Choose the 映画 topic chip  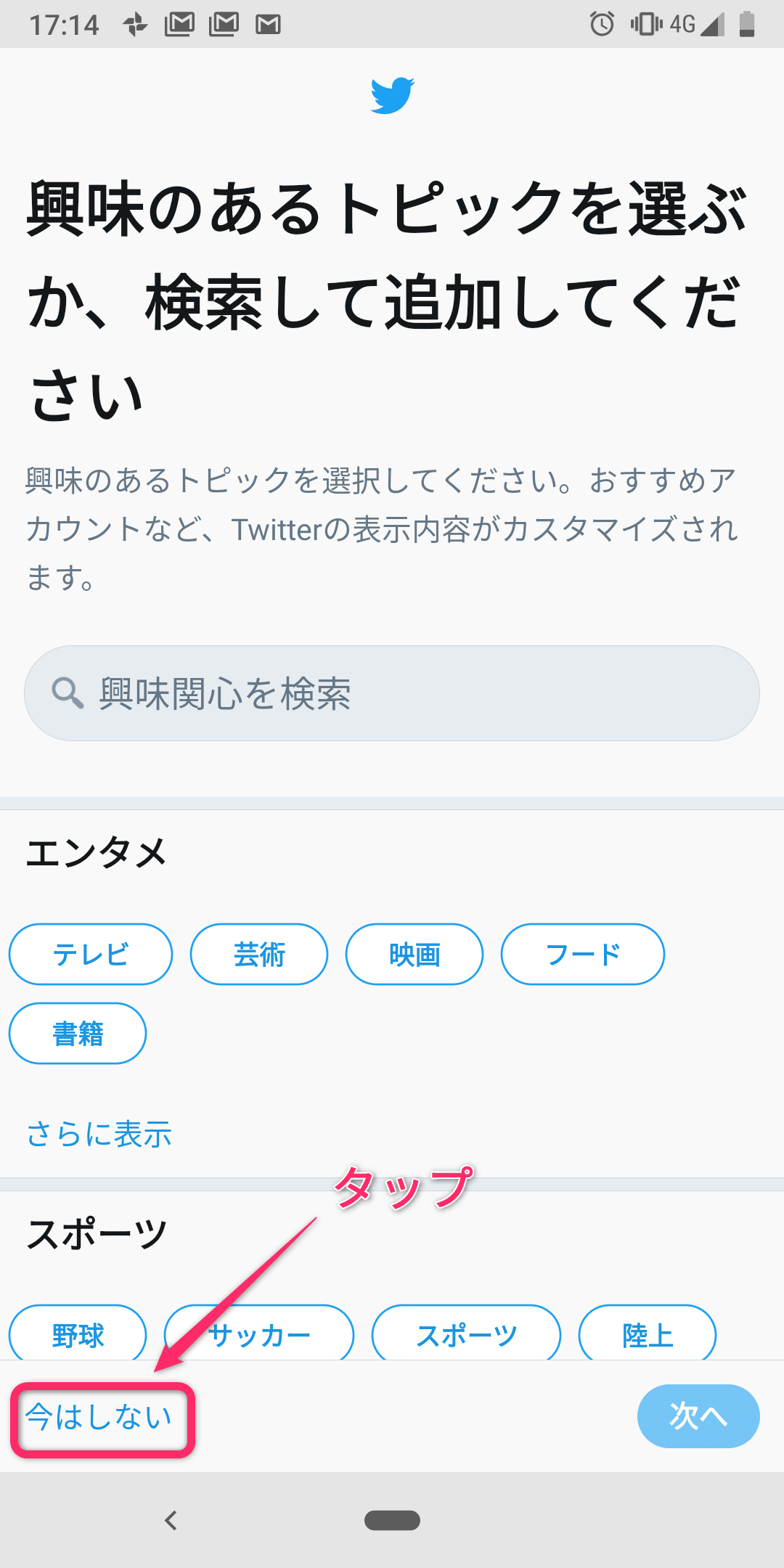pos(415,954)
